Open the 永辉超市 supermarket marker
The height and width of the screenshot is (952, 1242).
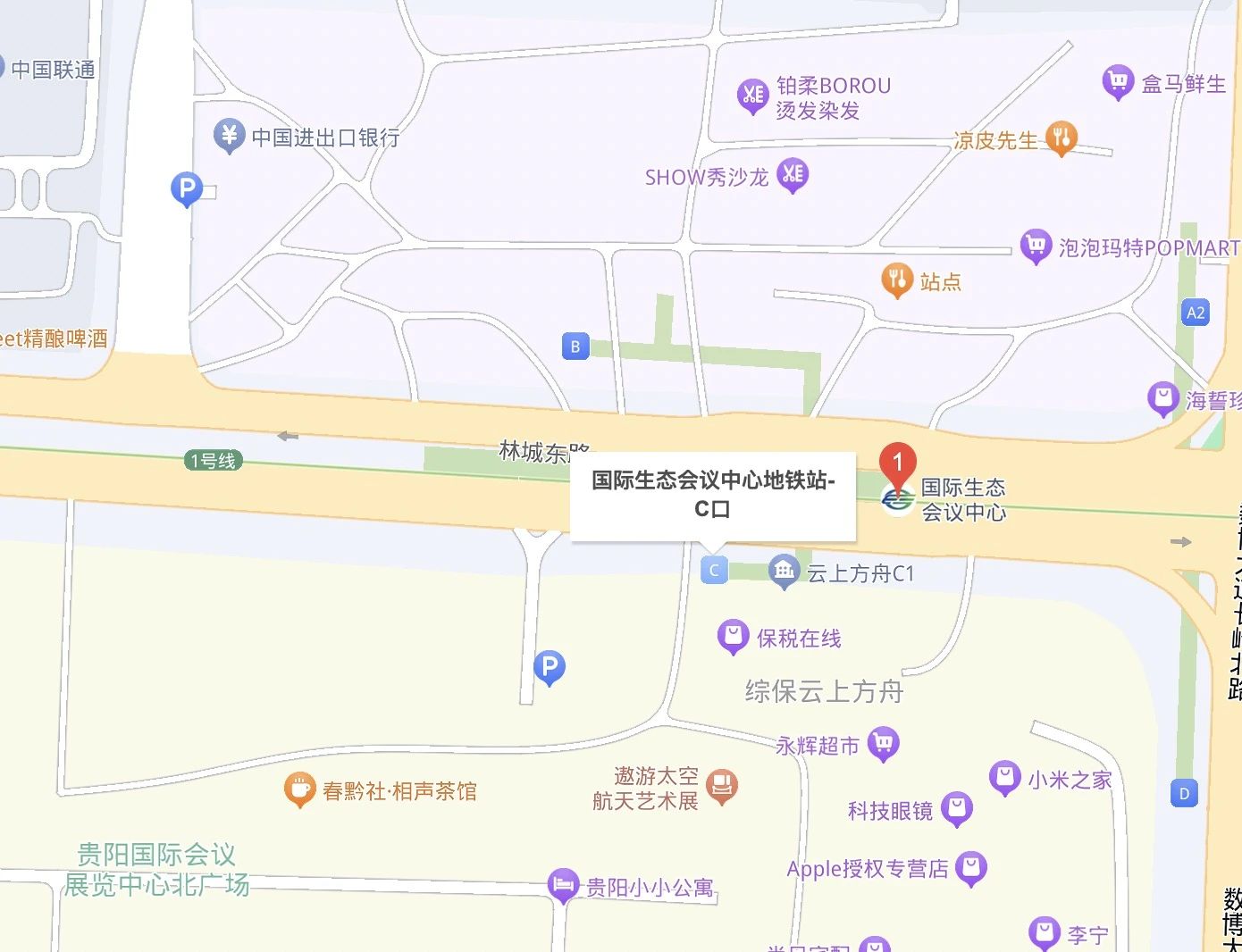(x=884, y=743)
